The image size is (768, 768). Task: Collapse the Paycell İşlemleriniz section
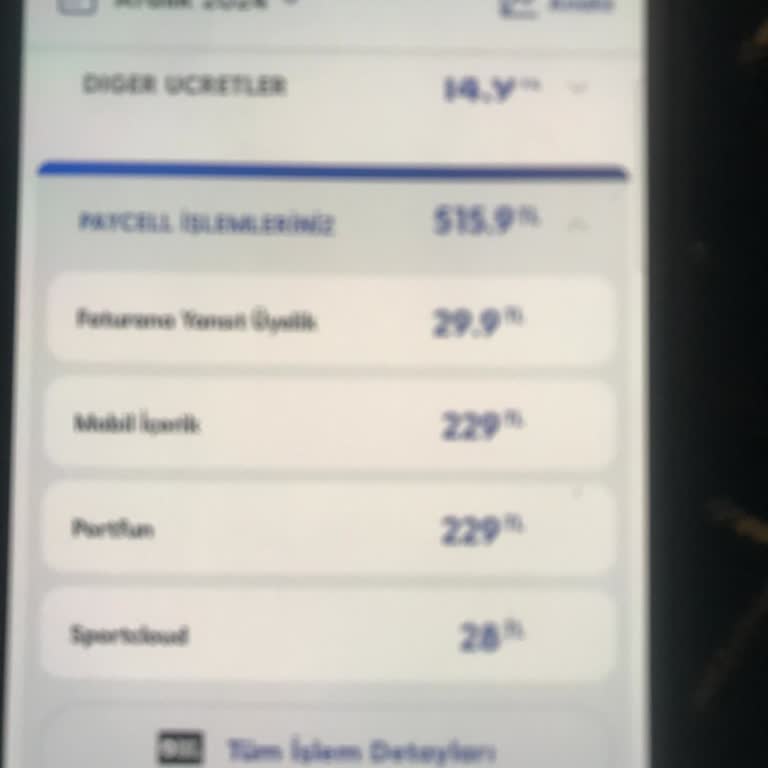tap(577, 223)
